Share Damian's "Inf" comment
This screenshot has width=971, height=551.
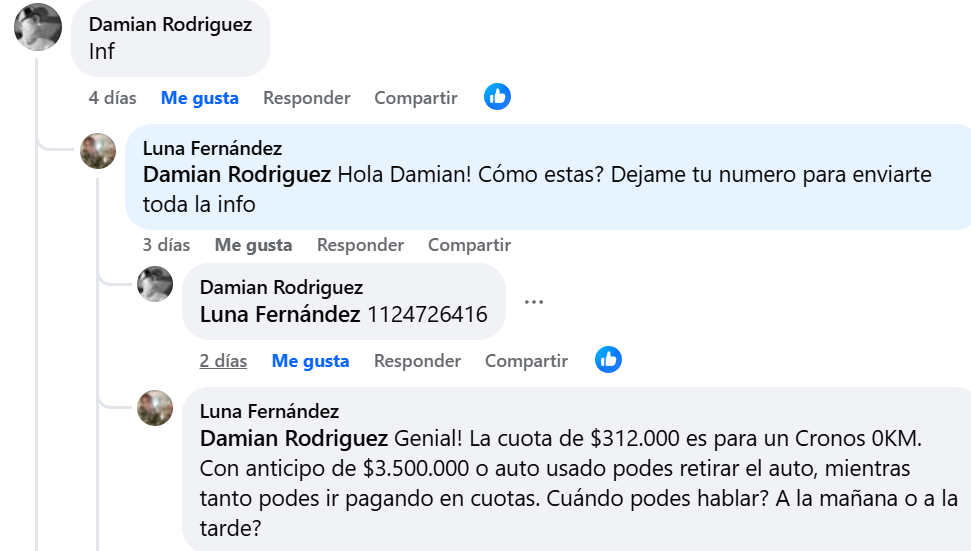click(415, 98)
